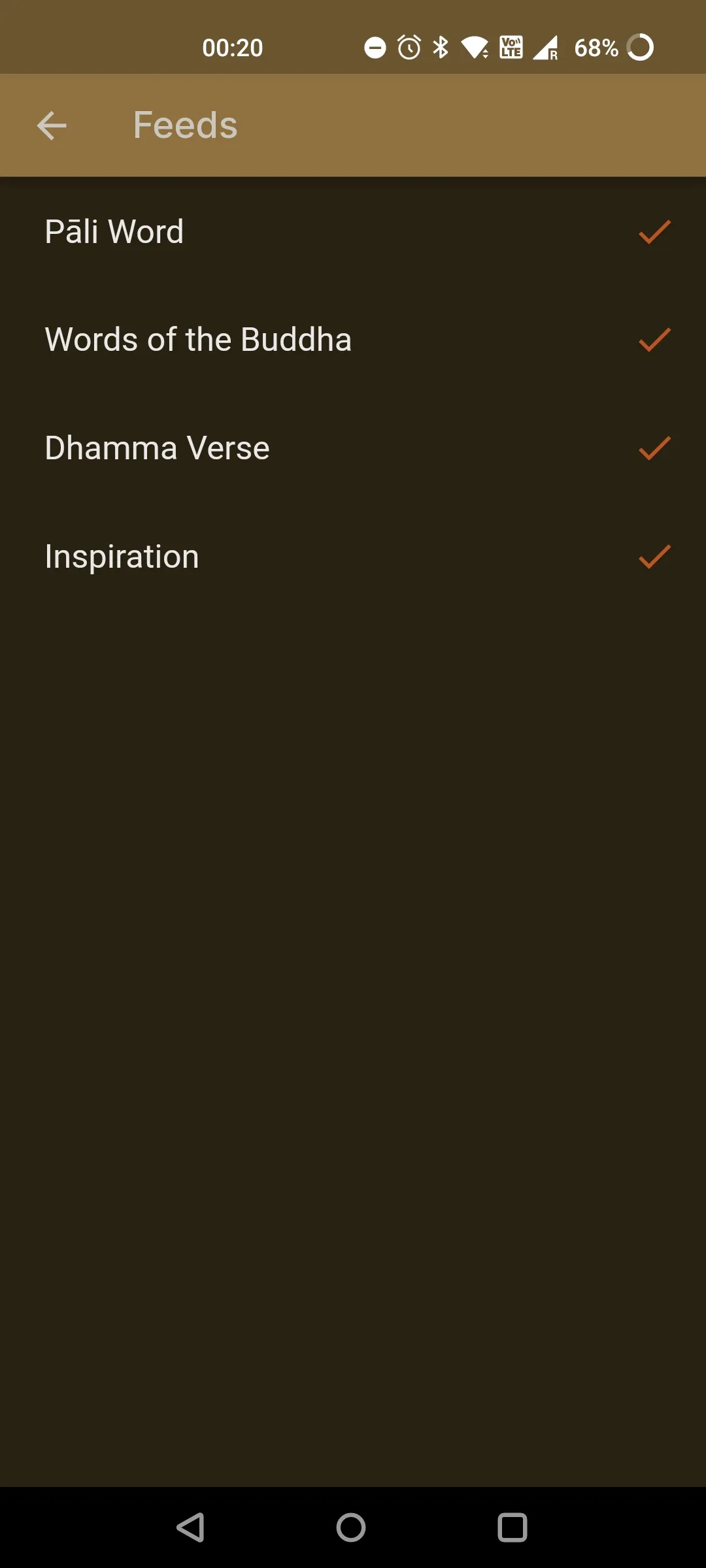Tap the battery percentage indicator
Viewport: 706px width, 1568px height.
tap(596, 46)
